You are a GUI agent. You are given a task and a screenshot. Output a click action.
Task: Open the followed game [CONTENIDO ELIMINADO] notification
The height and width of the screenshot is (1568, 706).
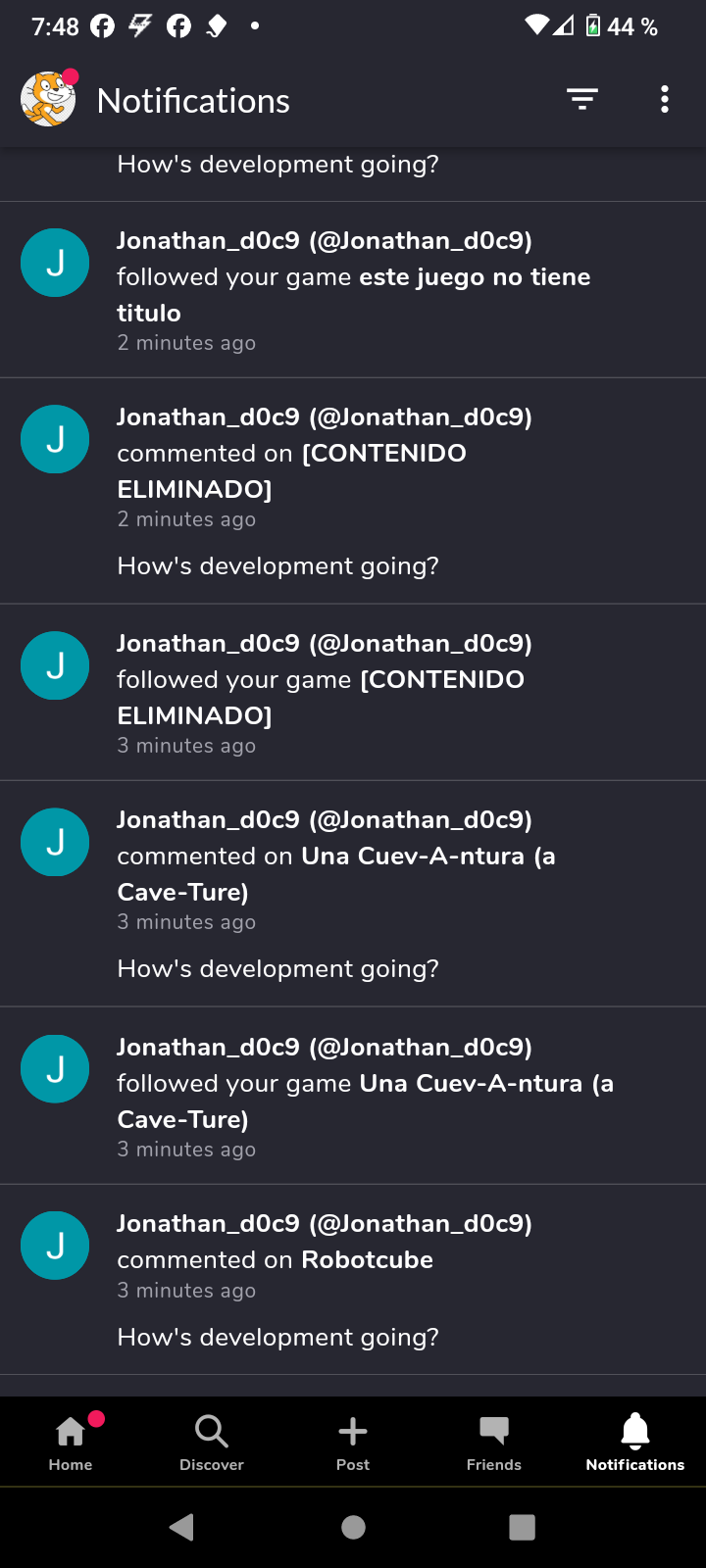[353, 693]
